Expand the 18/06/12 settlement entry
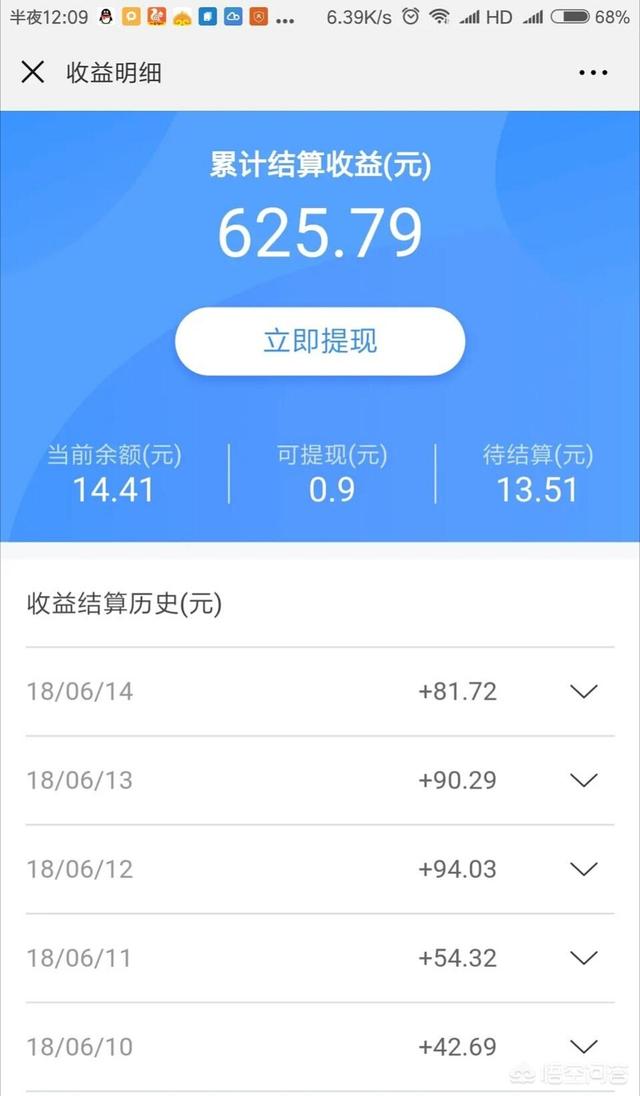640x1096 pixels. pos(582,869)
